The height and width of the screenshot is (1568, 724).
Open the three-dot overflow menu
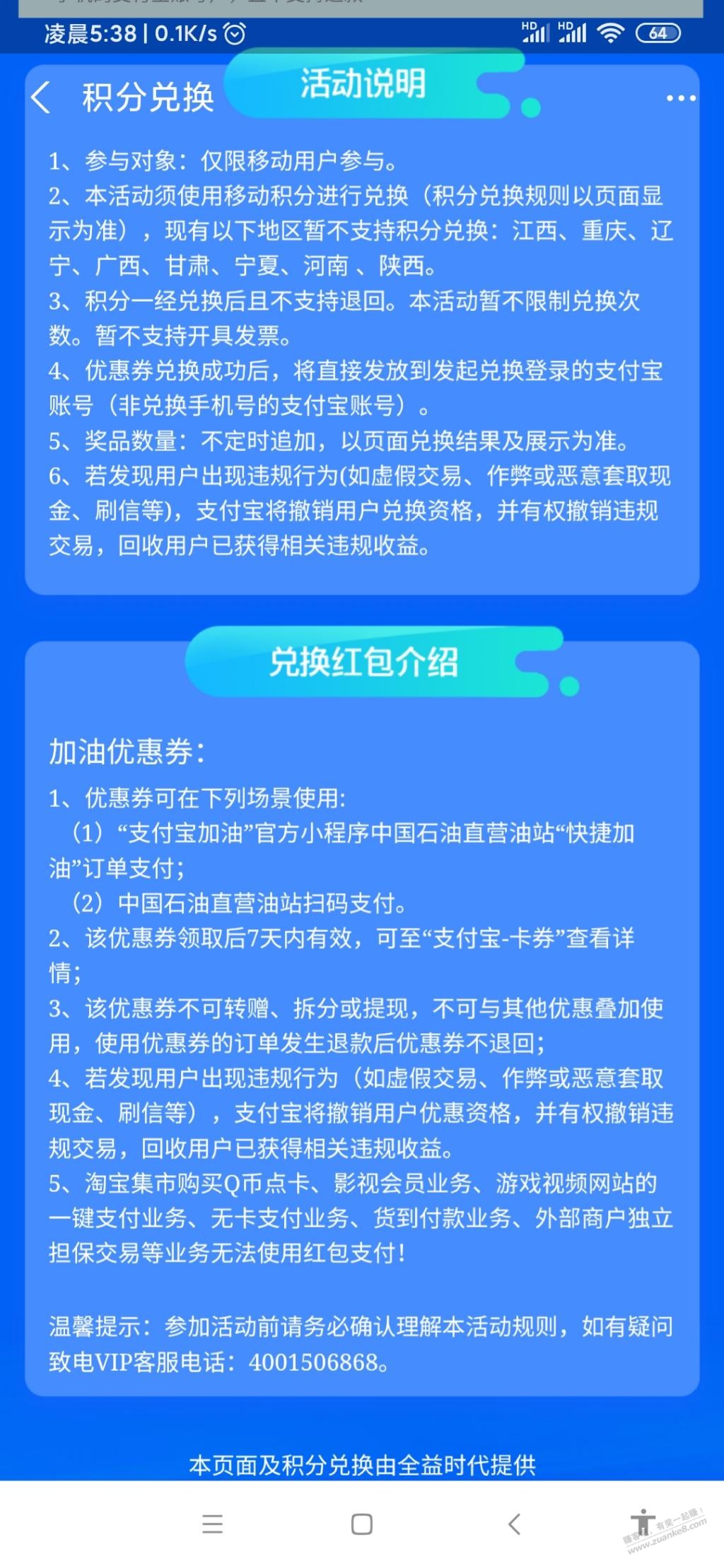tap(680, 98)
